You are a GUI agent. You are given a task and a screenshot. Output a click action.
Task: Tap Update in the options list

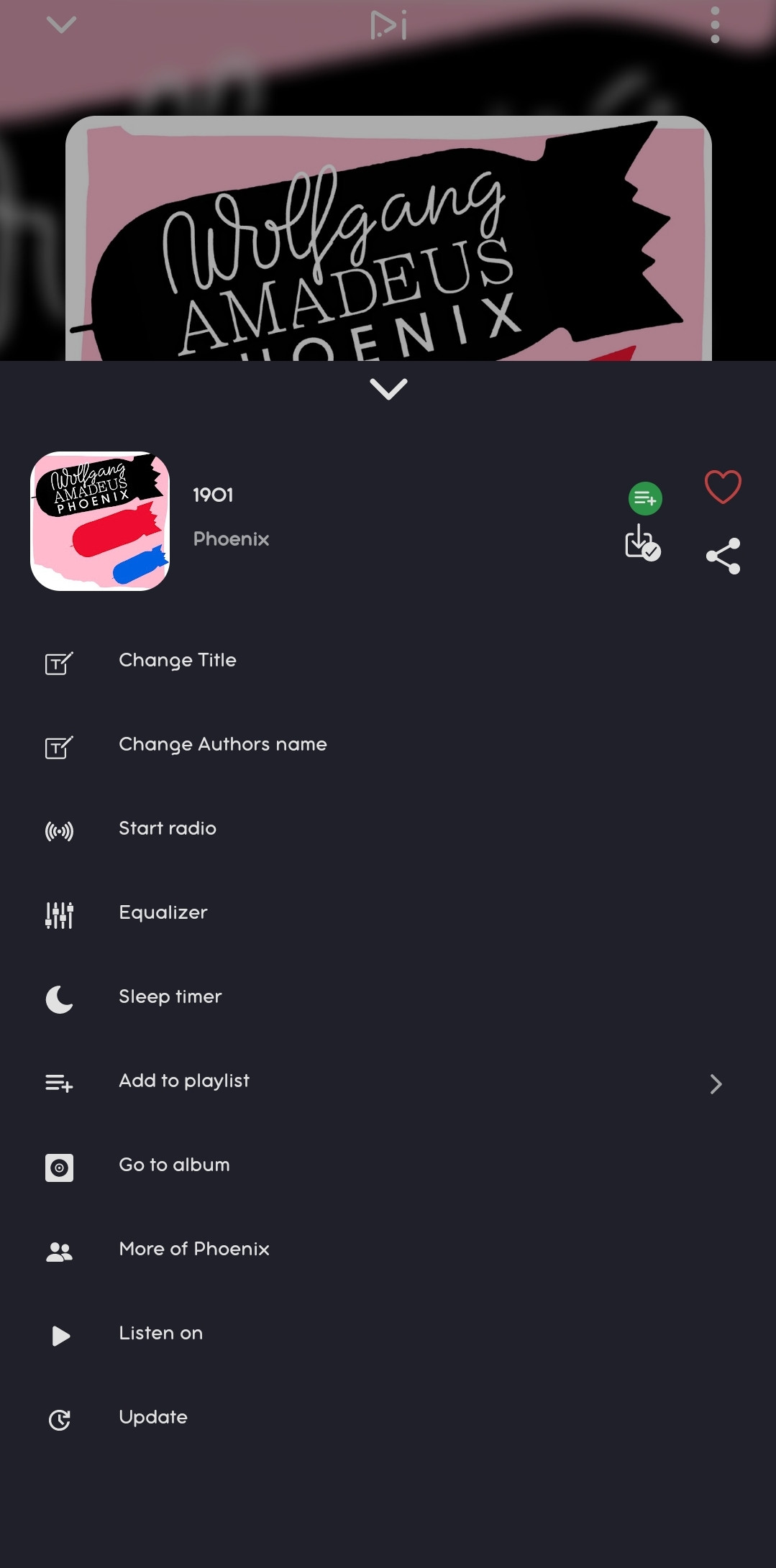pos(153,1418)
